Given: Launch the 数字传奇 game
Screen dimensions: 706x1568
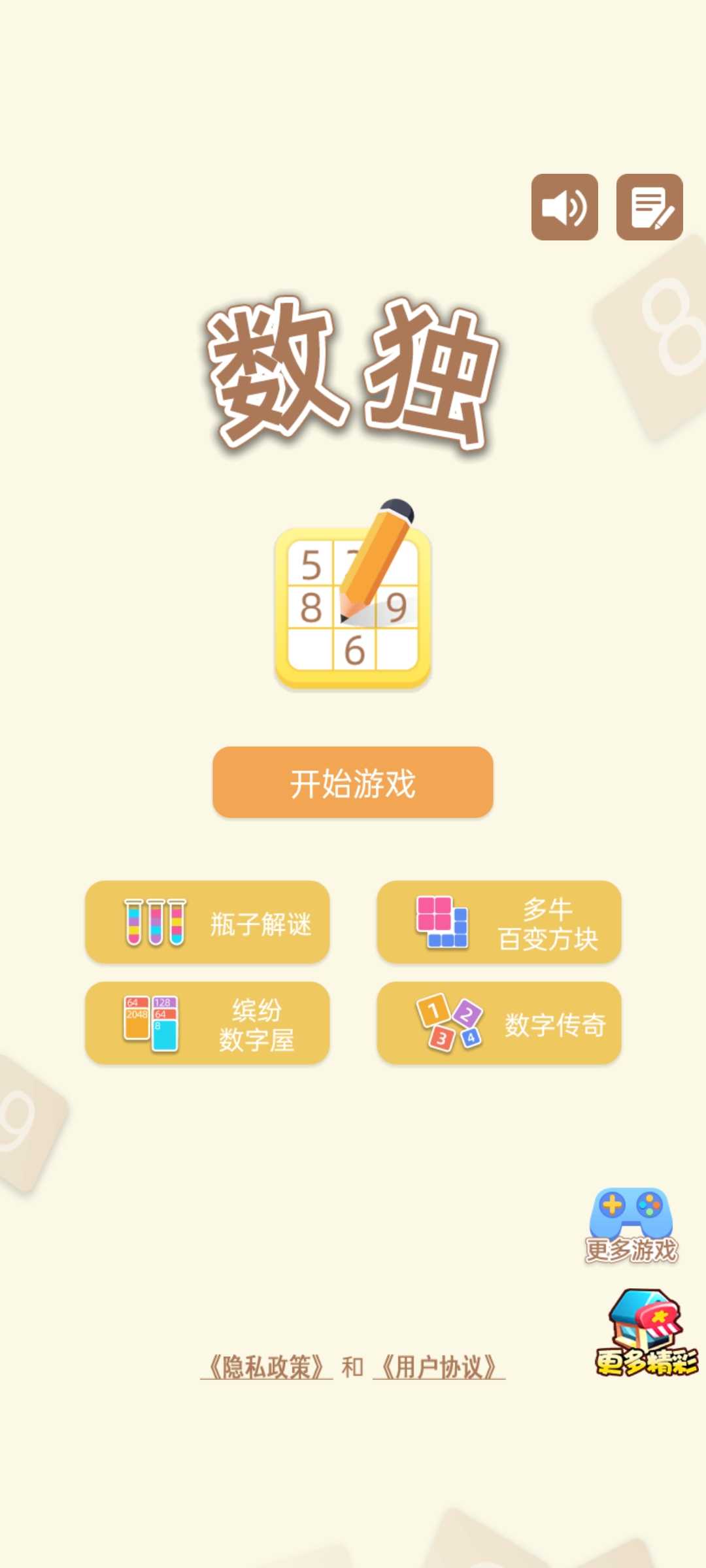Looking at the screenshot, I should click(x=499, y=1024).
